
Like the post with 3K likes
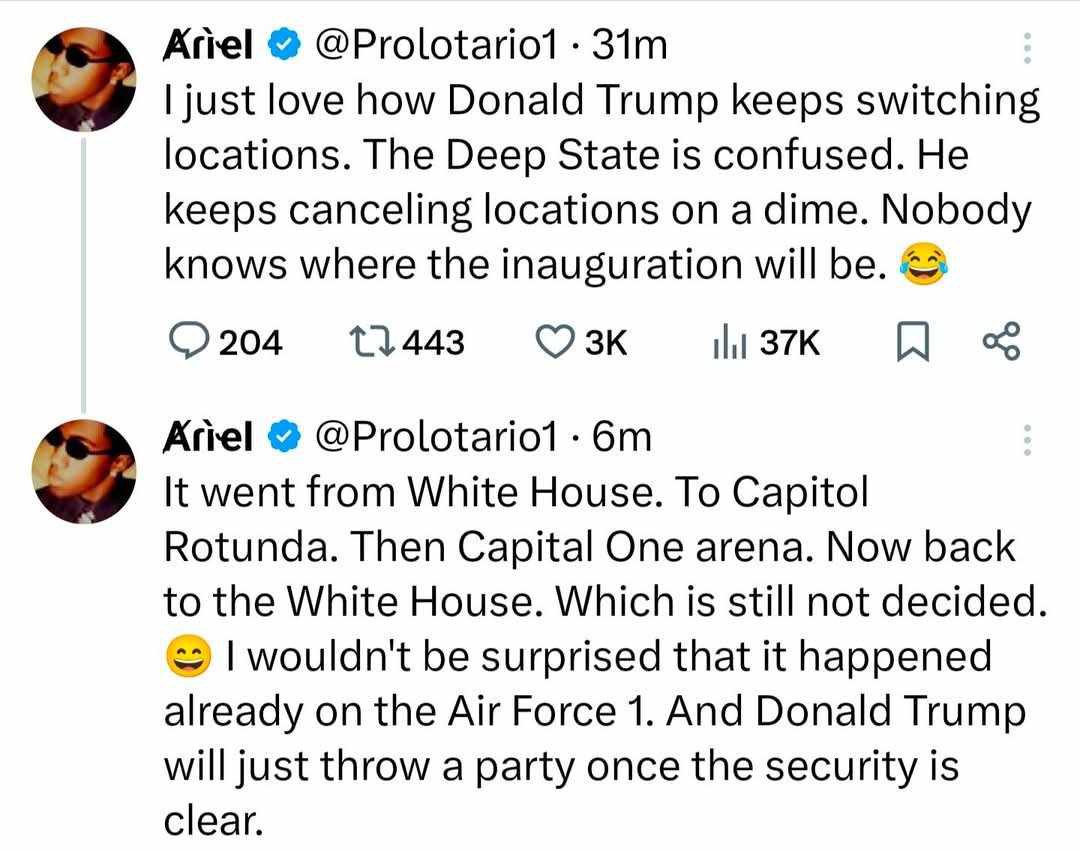pos(554,343)
